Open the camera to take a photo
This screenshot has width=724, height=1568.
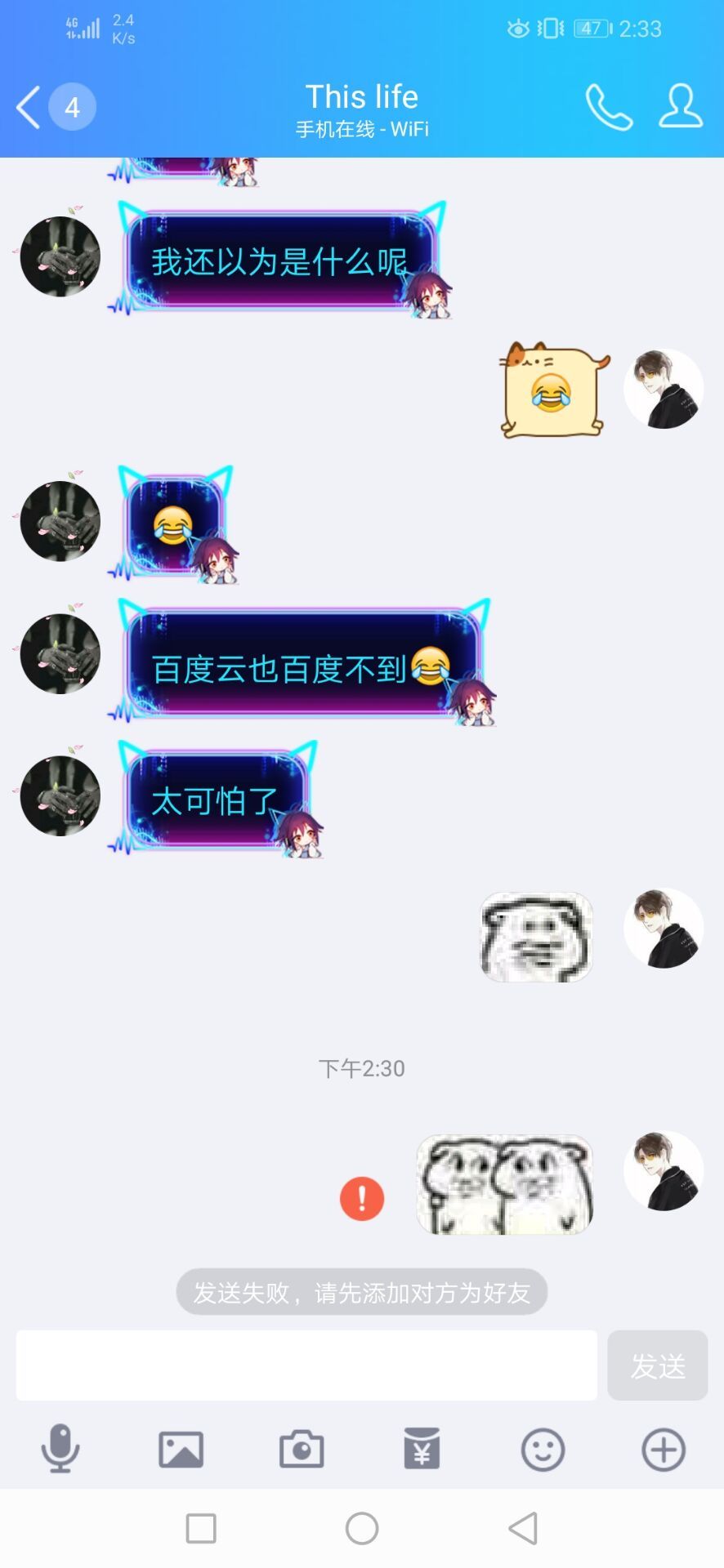[x=302, y=1450]
